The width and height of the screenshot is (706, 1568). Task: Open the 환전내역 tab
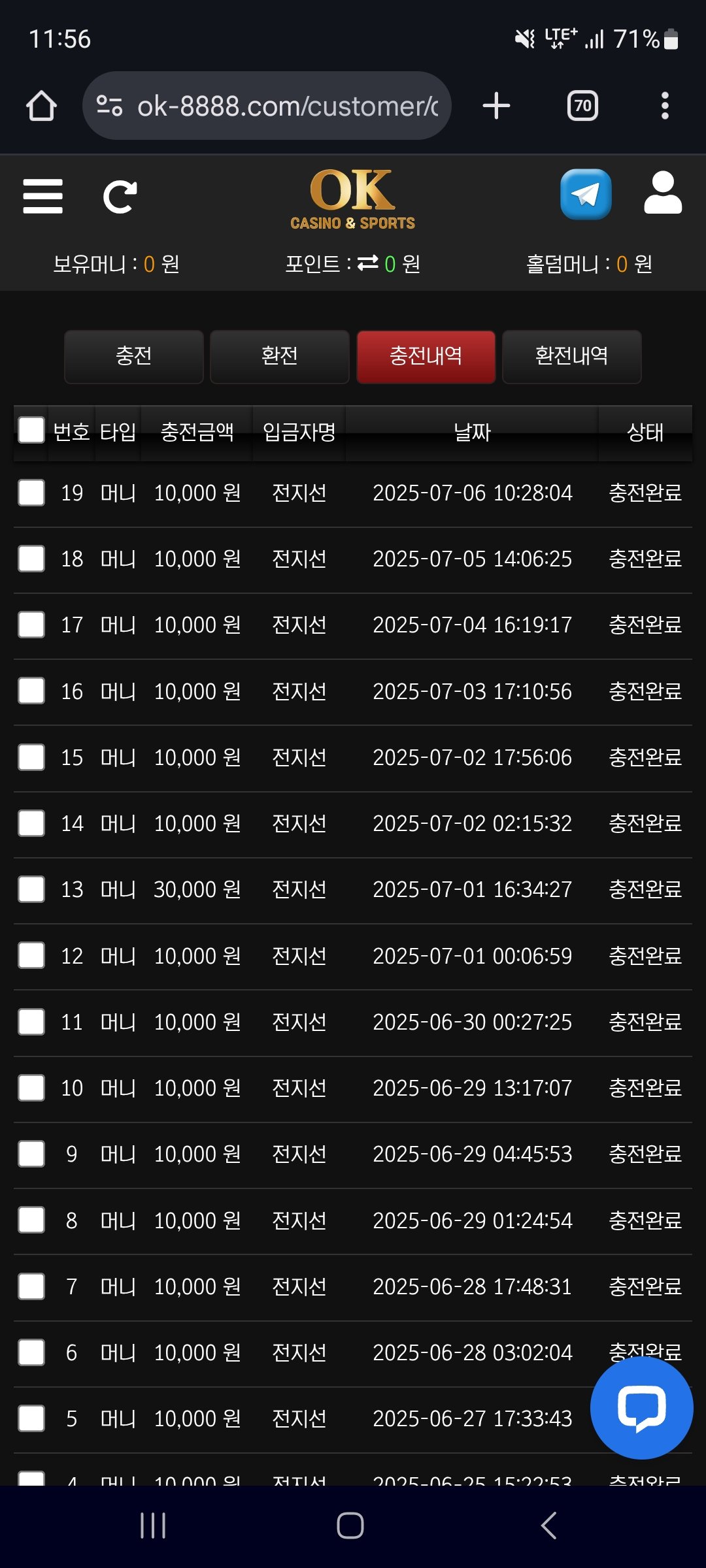[x=571, y=356]
